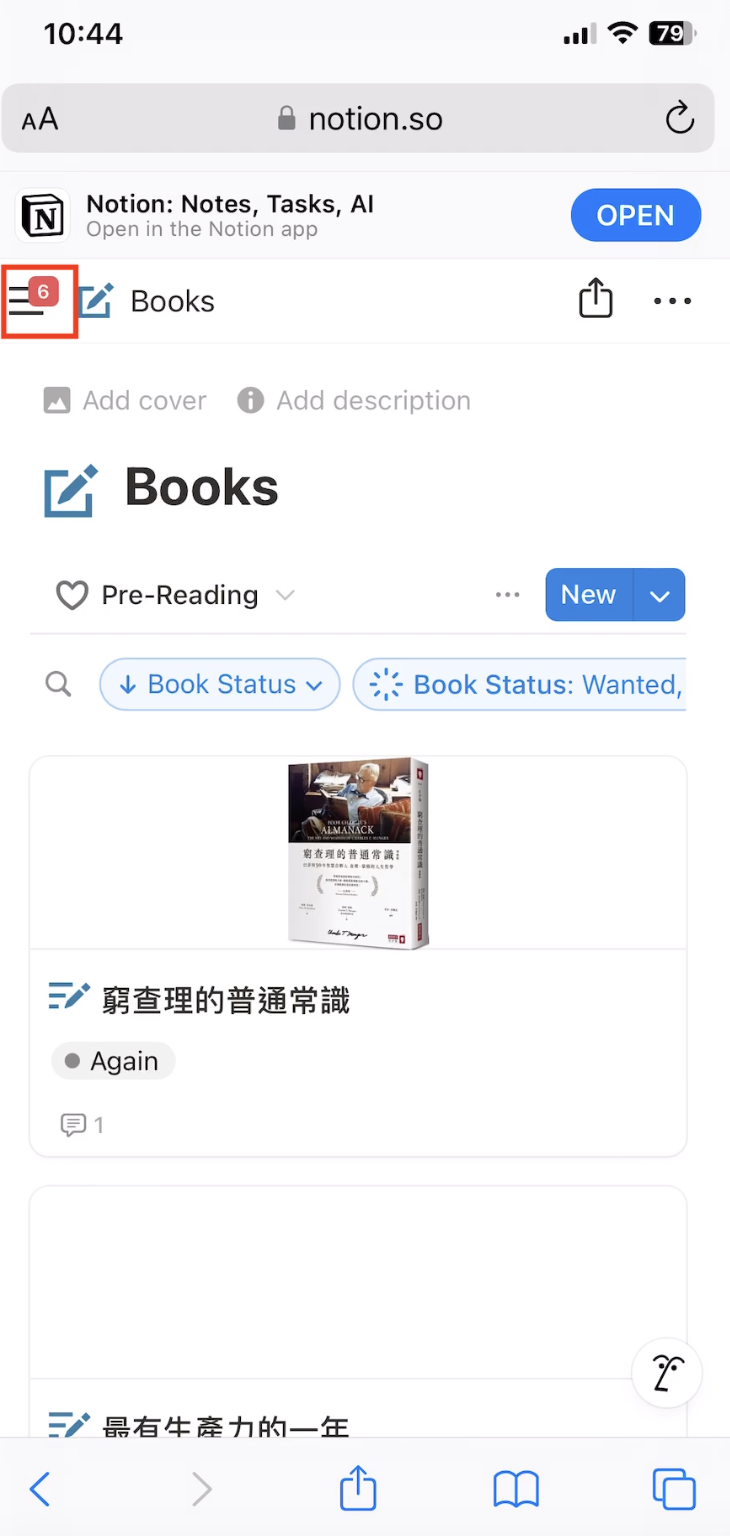The height and width of the screenshot is (1536, 730).
Task: Open the page overflow menu
Action: 672,301
